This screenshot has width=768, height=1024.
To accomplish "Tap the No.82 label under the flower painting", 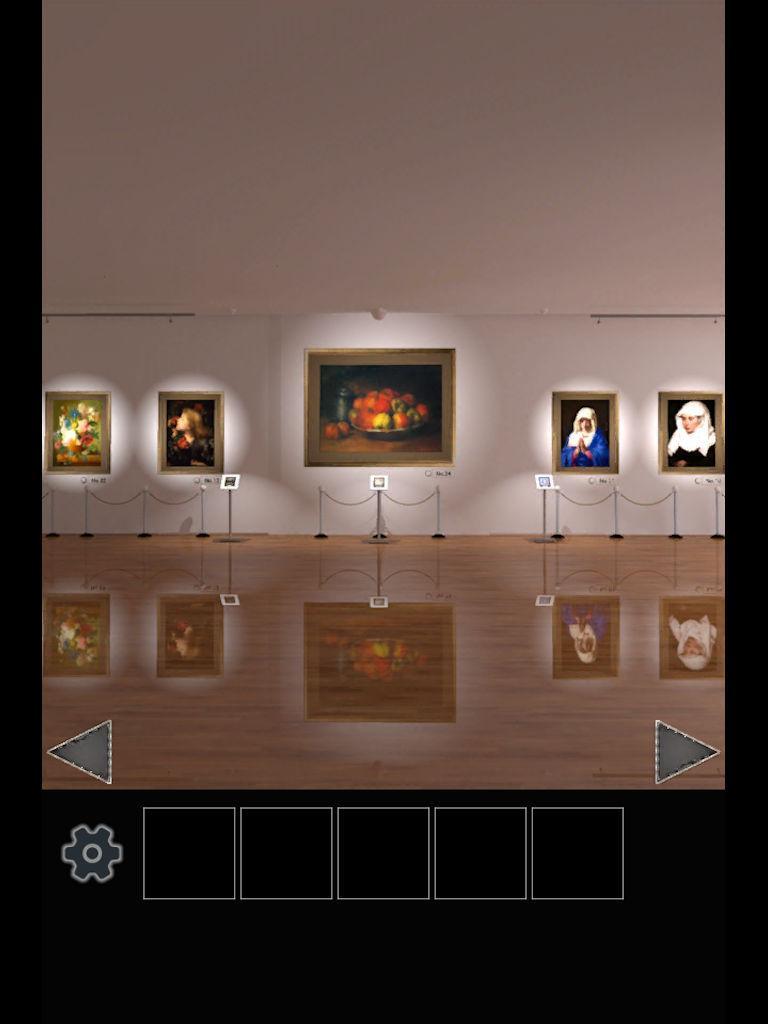I will click(95, 479).
